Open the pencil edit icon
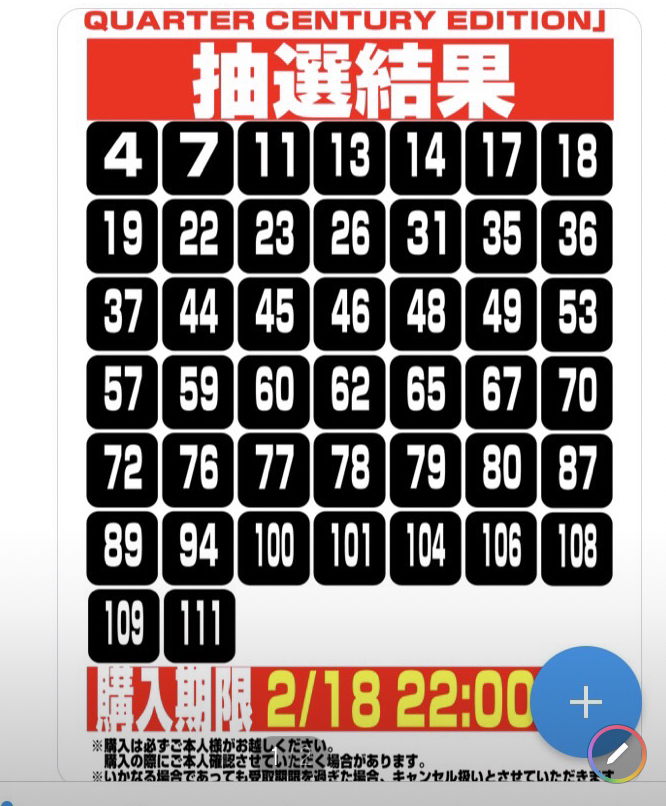This screenshot has height=806, width=666. click(617, 754)
